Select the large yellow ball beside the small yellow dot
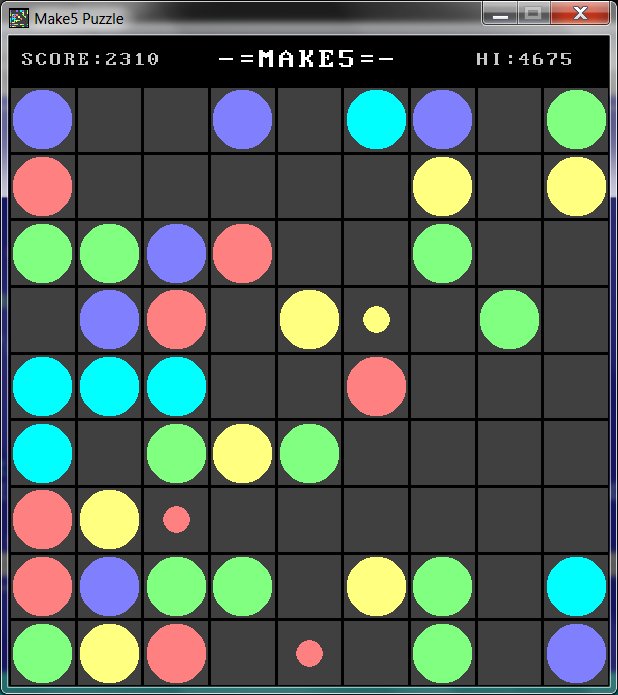This screenshot has width=618, height=695. (x=309, y=319)
